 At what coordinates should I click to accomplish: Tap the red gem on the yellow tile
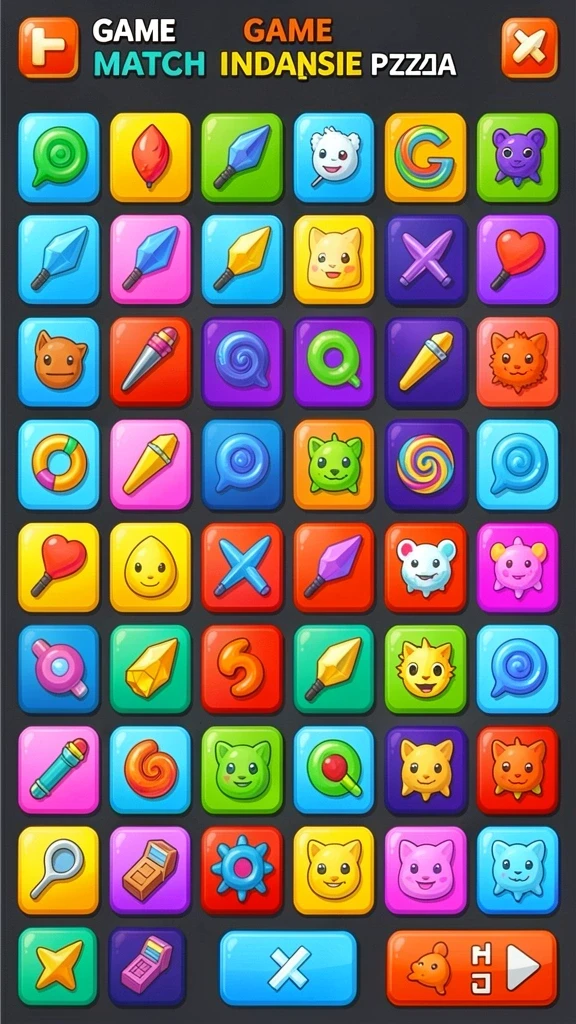150,157
